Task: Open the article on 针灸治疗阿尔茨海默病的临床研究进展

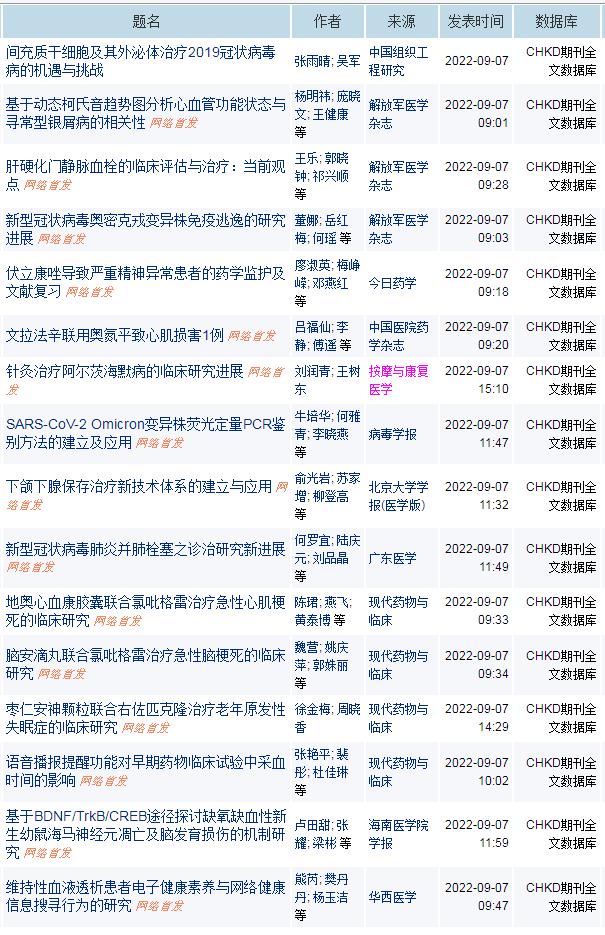Action: tap(125, 371)
